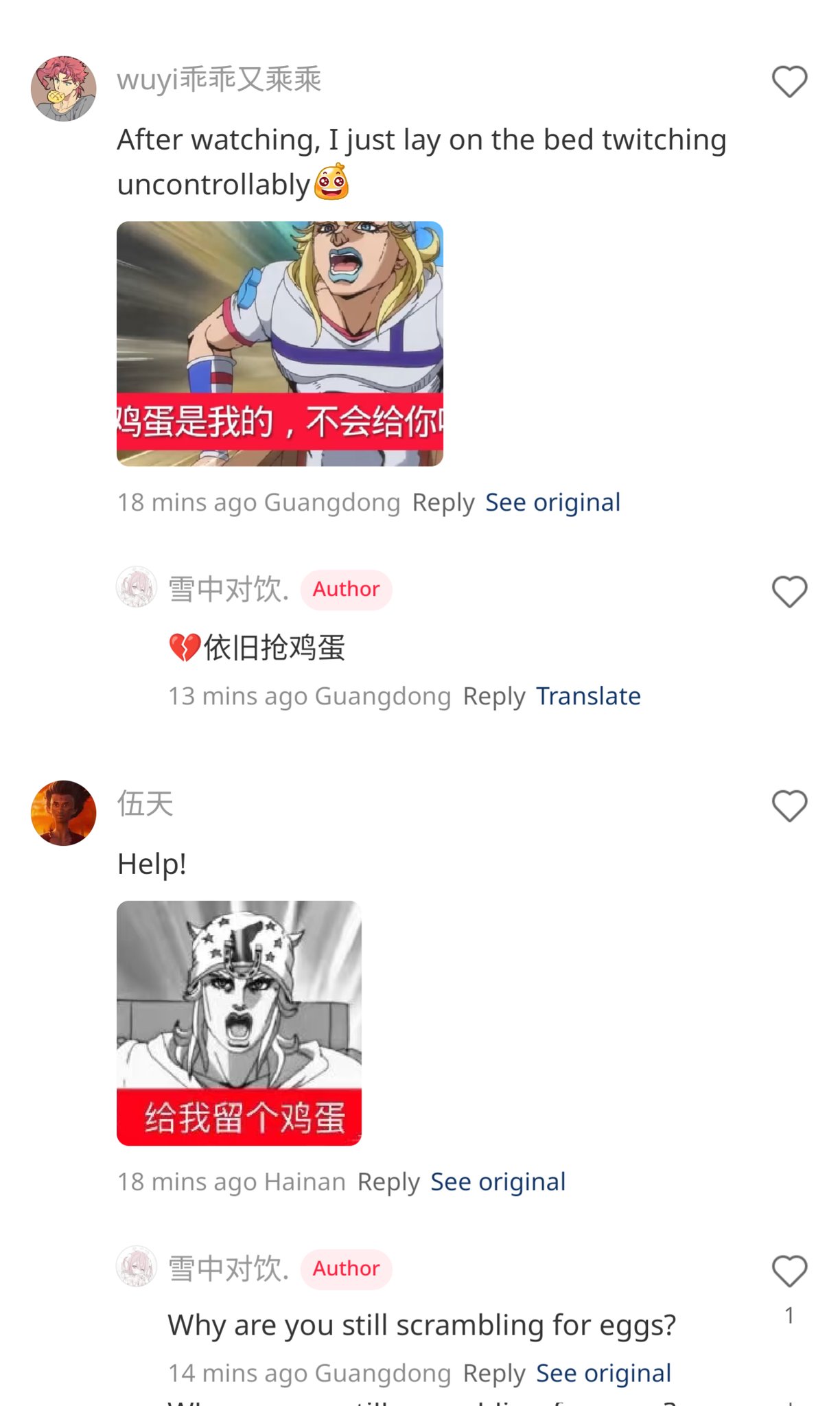The width and height of the screenshot is (840, 1406).
Task: Open 伍天's profile avatar
Action: point(63,813)
